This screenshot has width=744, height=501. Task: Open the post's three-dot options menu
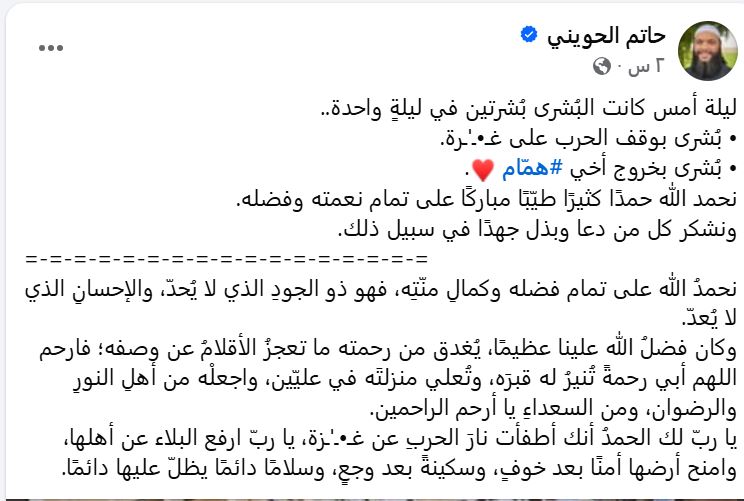click(47, 48)
